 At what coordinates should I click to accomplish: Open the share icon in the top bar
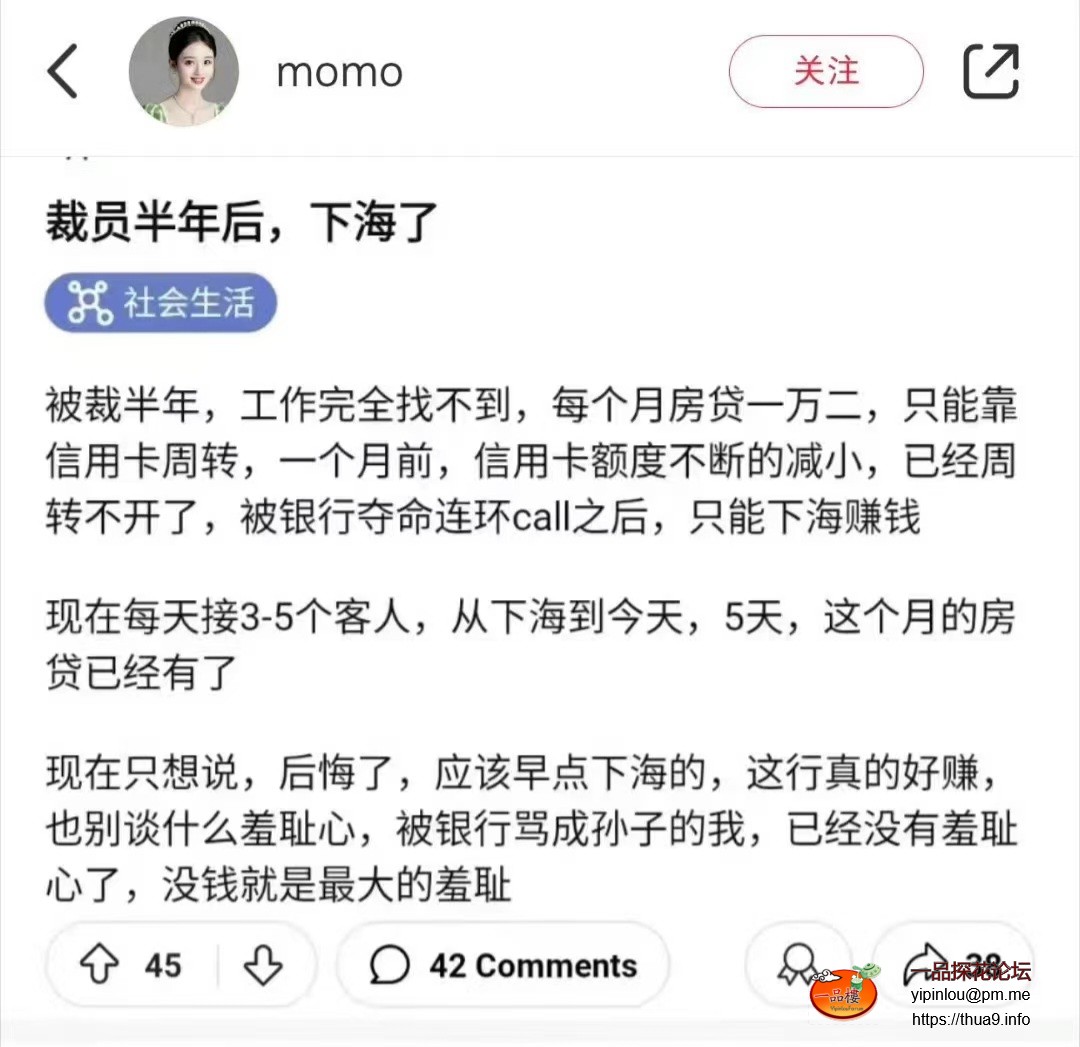(990, 72)
